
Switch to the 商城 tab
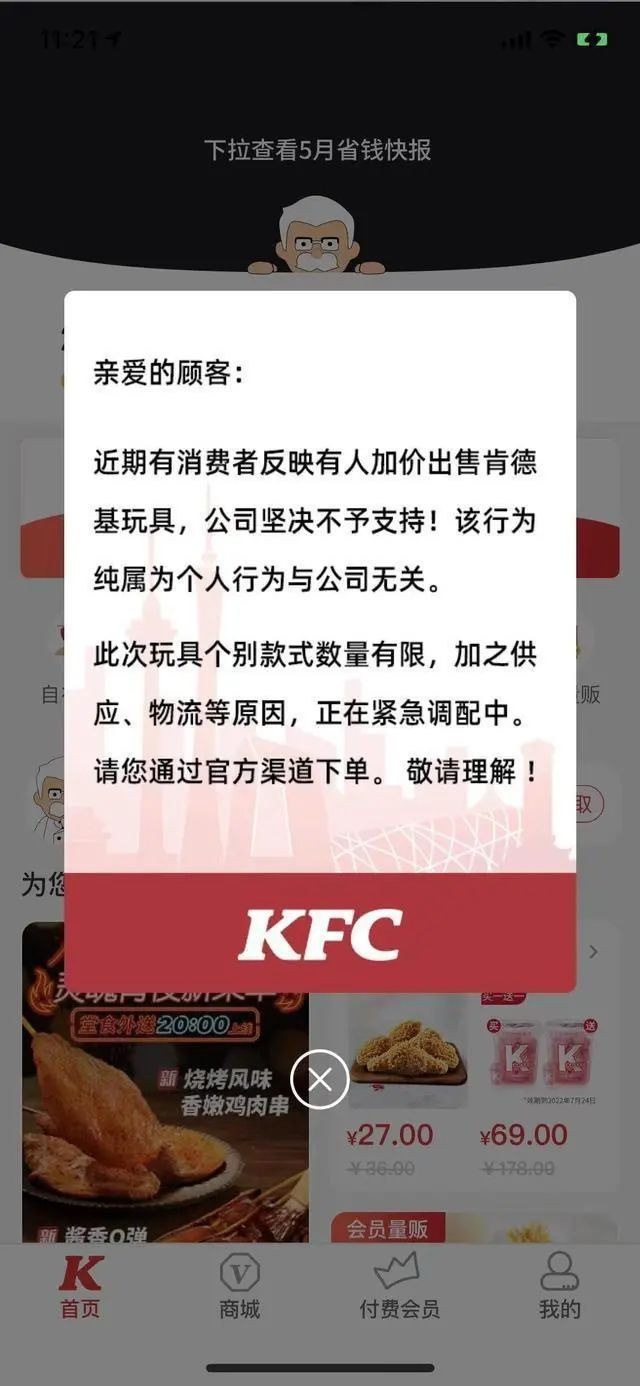click(239, 1287)
